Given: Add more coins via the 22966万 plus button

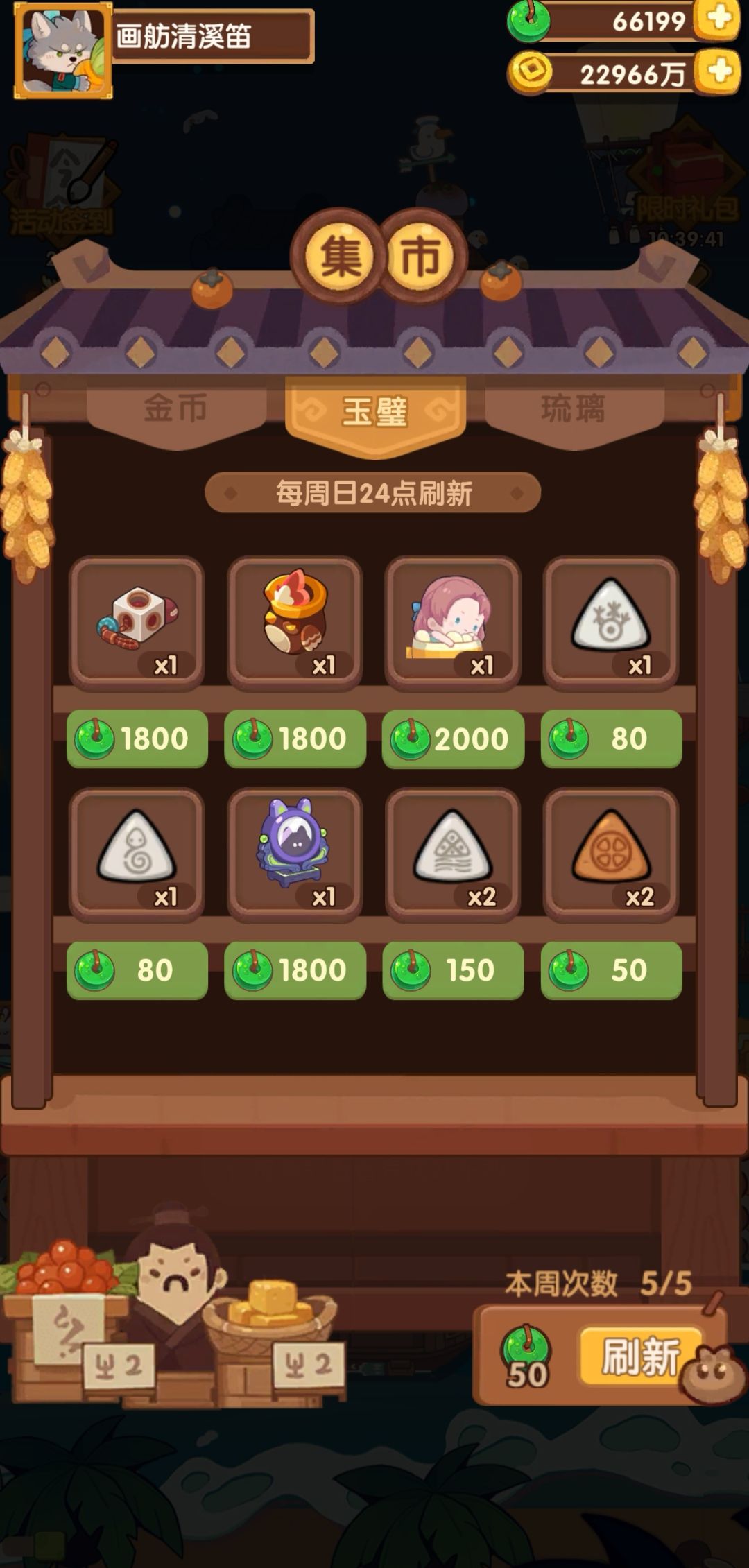Looking at the screenshot, I should point(718,71).
